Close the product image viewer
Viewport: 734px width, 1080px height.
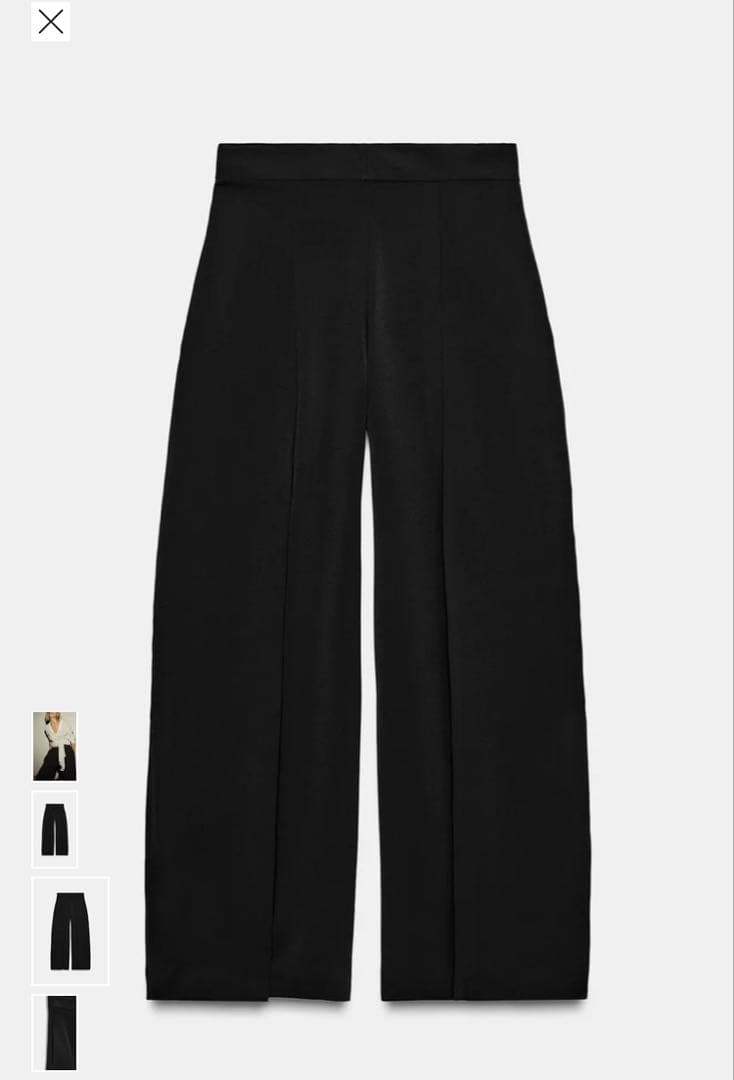tap(50, 22)
